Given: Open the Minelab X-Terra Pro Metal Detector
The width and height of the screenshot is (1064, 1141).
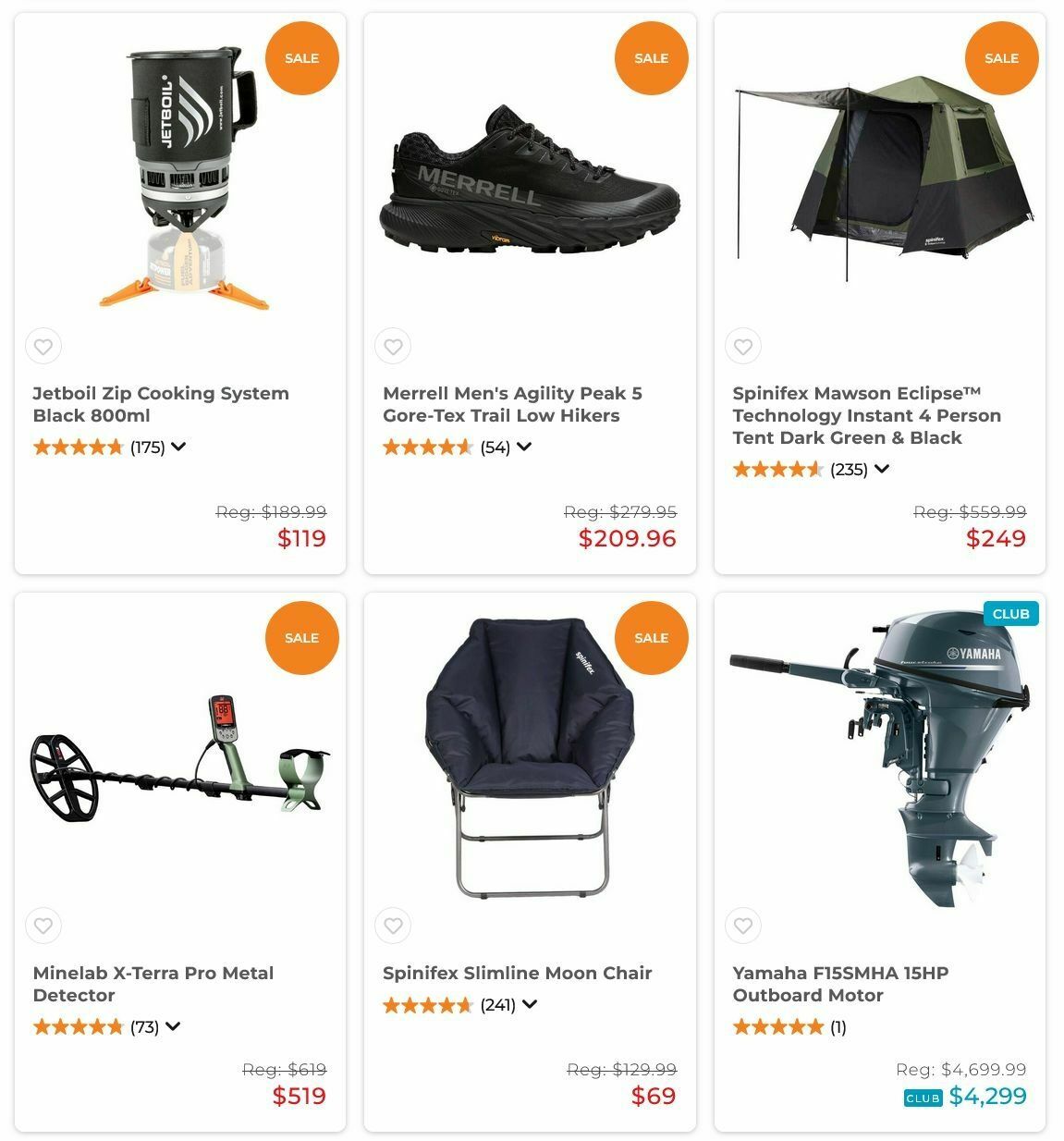Looking at the screenshot, I should (153, 984).
